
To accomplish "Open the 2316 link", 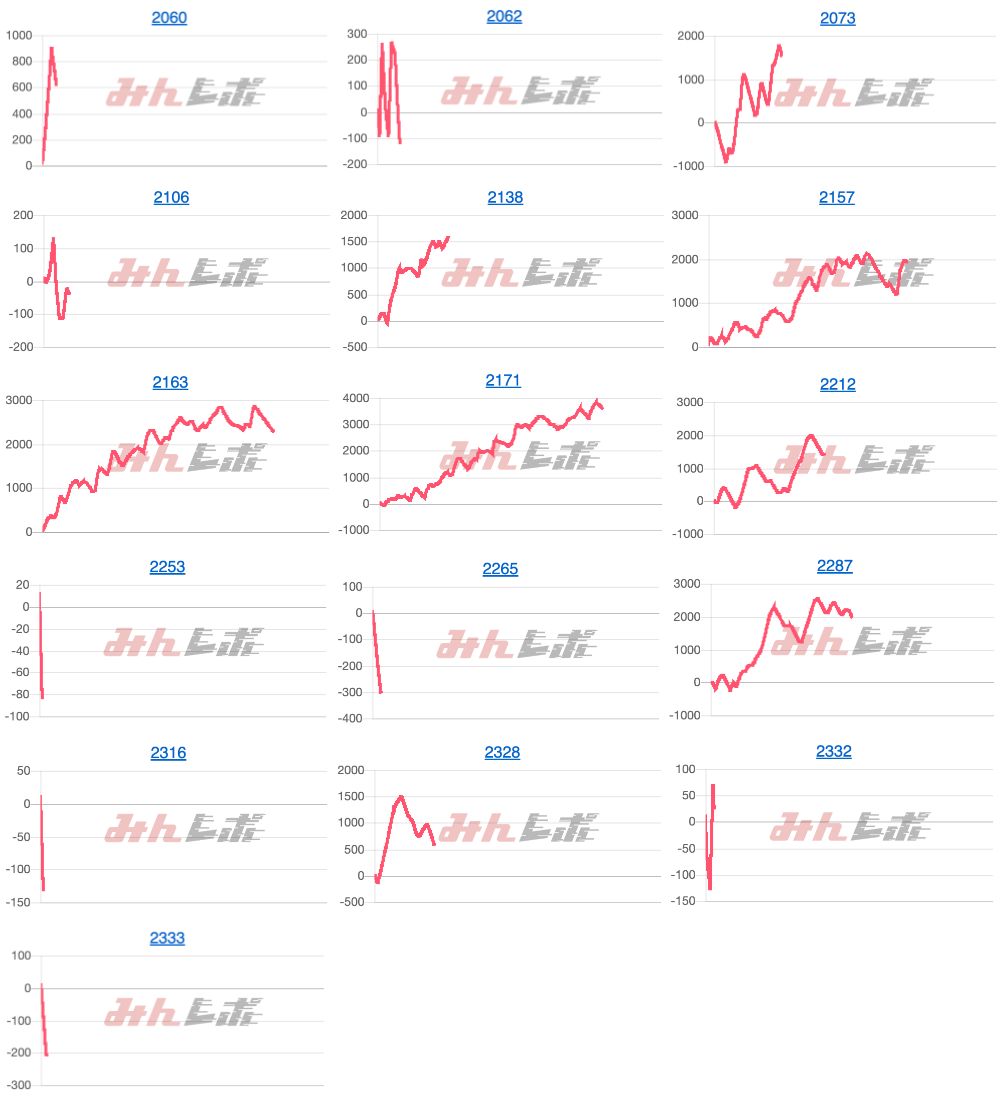I will tap(168, 753).
